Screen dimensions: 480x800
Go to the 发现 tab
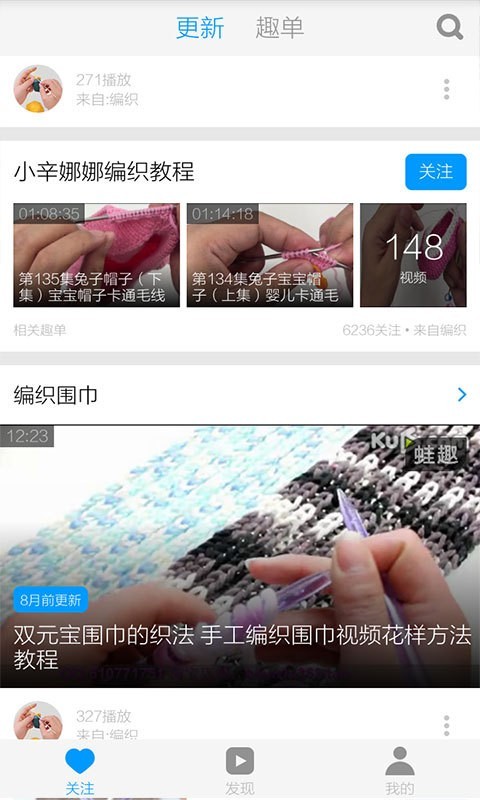point(240,770)
